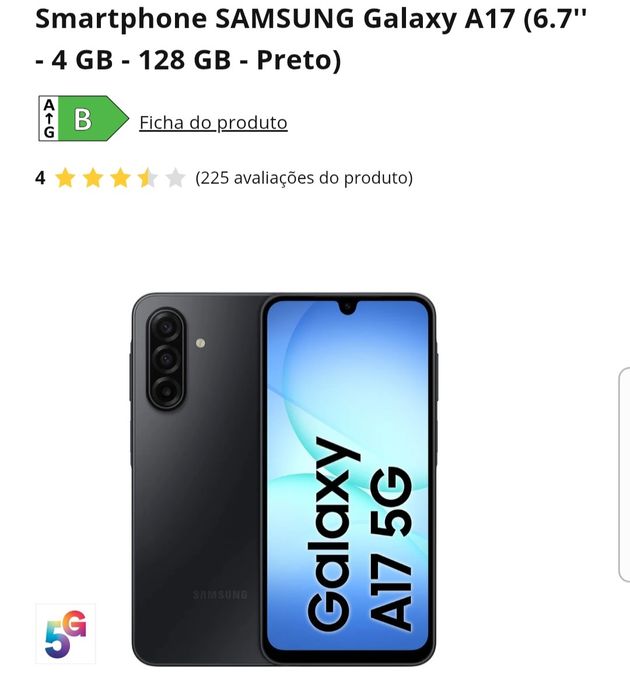Open the energy class B label
This screenshot has width=630, height=699.
[x=84, y=119]
